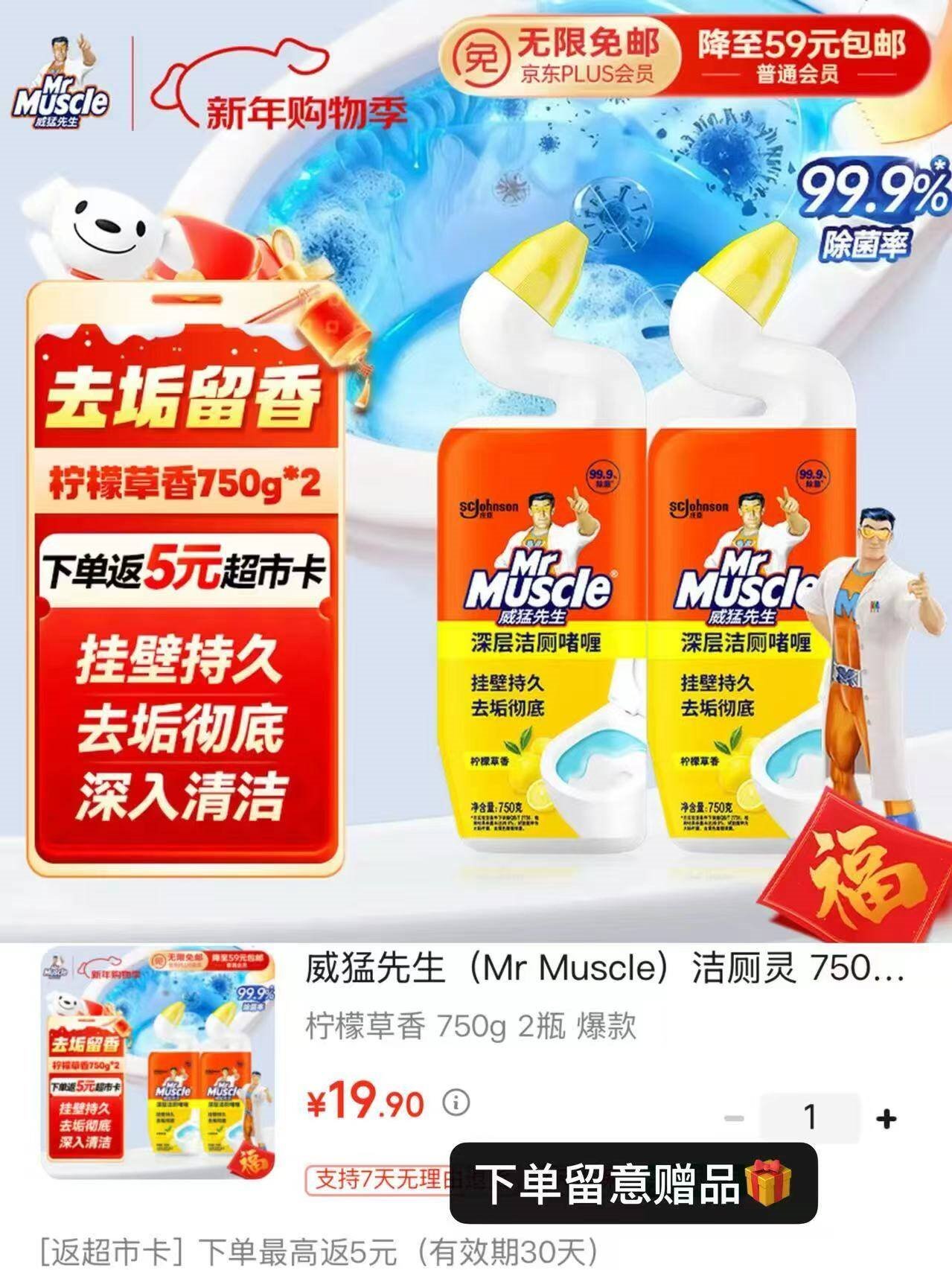Tap the quantity field showing 1
952x1270 pixels.
click(x=810, y=1117)
